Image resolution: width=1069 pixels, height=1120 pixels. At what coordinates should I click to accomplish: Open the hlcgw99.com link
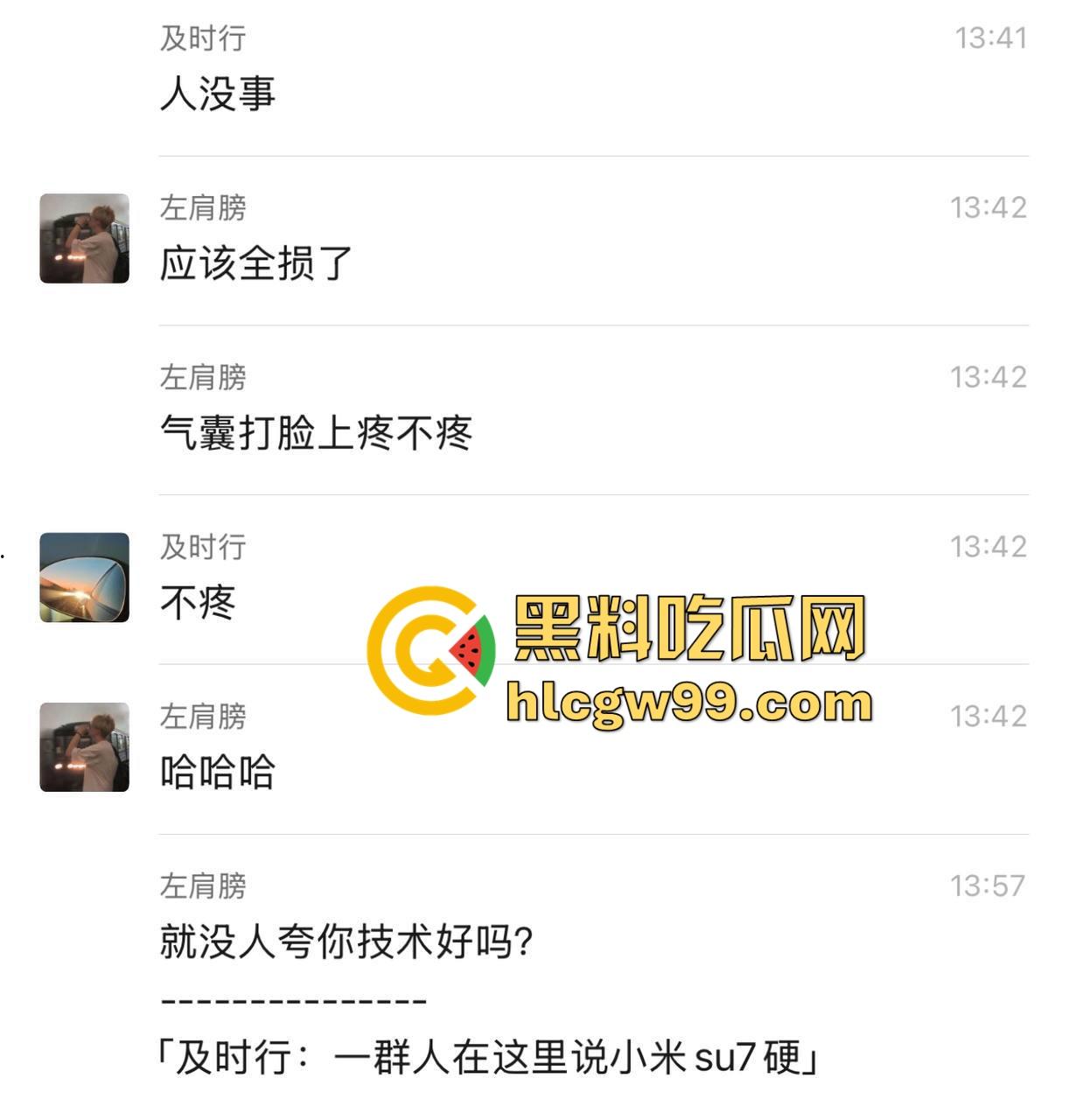691,704
